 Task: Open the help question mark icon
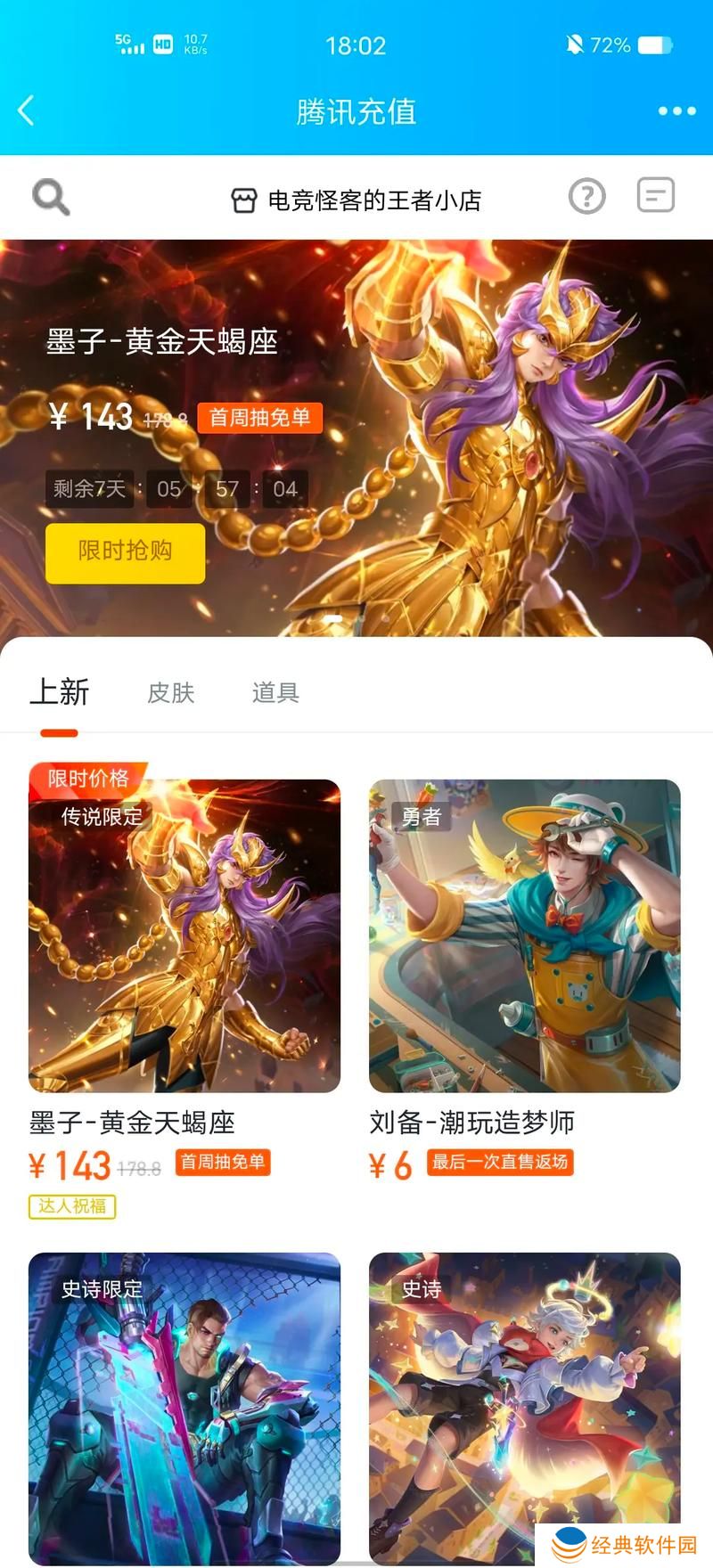tap(586, 196)
